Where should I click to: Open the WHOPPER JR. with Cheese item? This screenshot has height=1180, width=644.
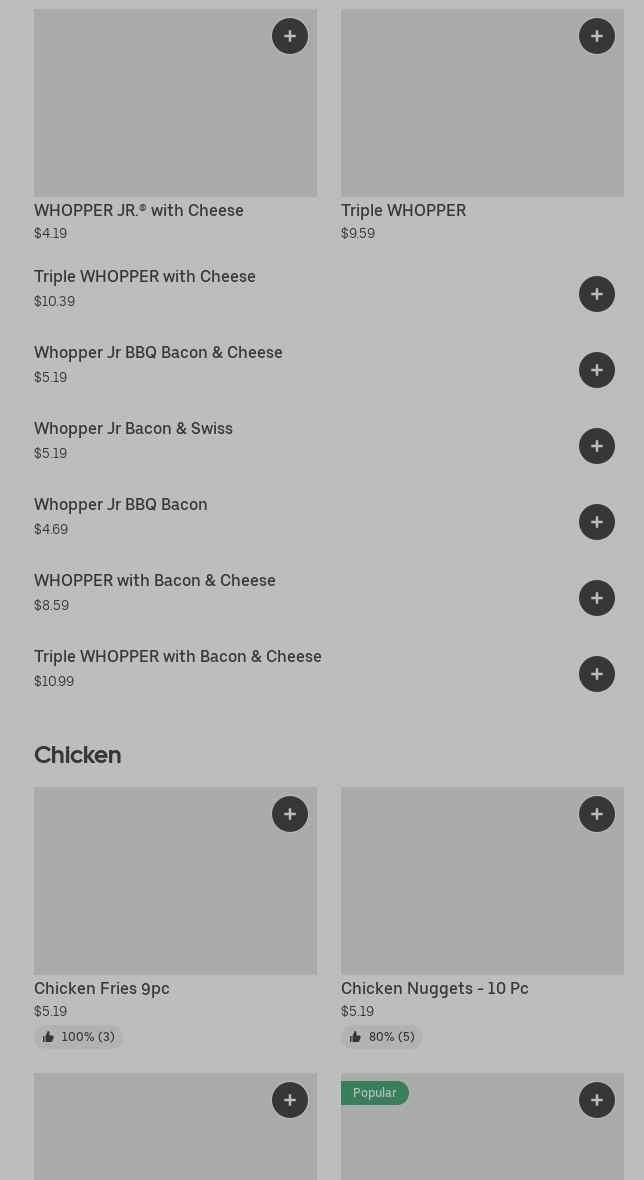tap(139, 210)
